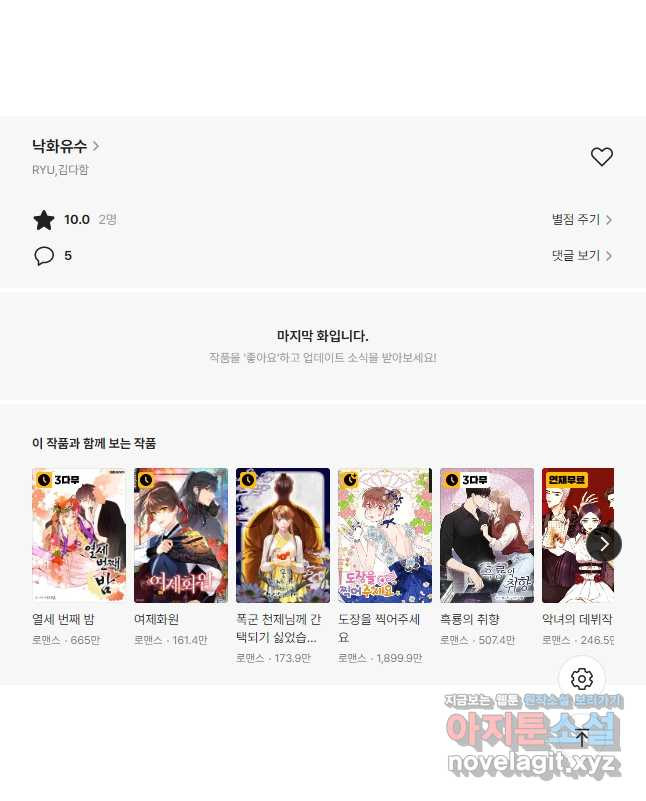646x801 pixels.
Task: Open the 흑룡의 취향 webtoon card
Action: (487, 536)
